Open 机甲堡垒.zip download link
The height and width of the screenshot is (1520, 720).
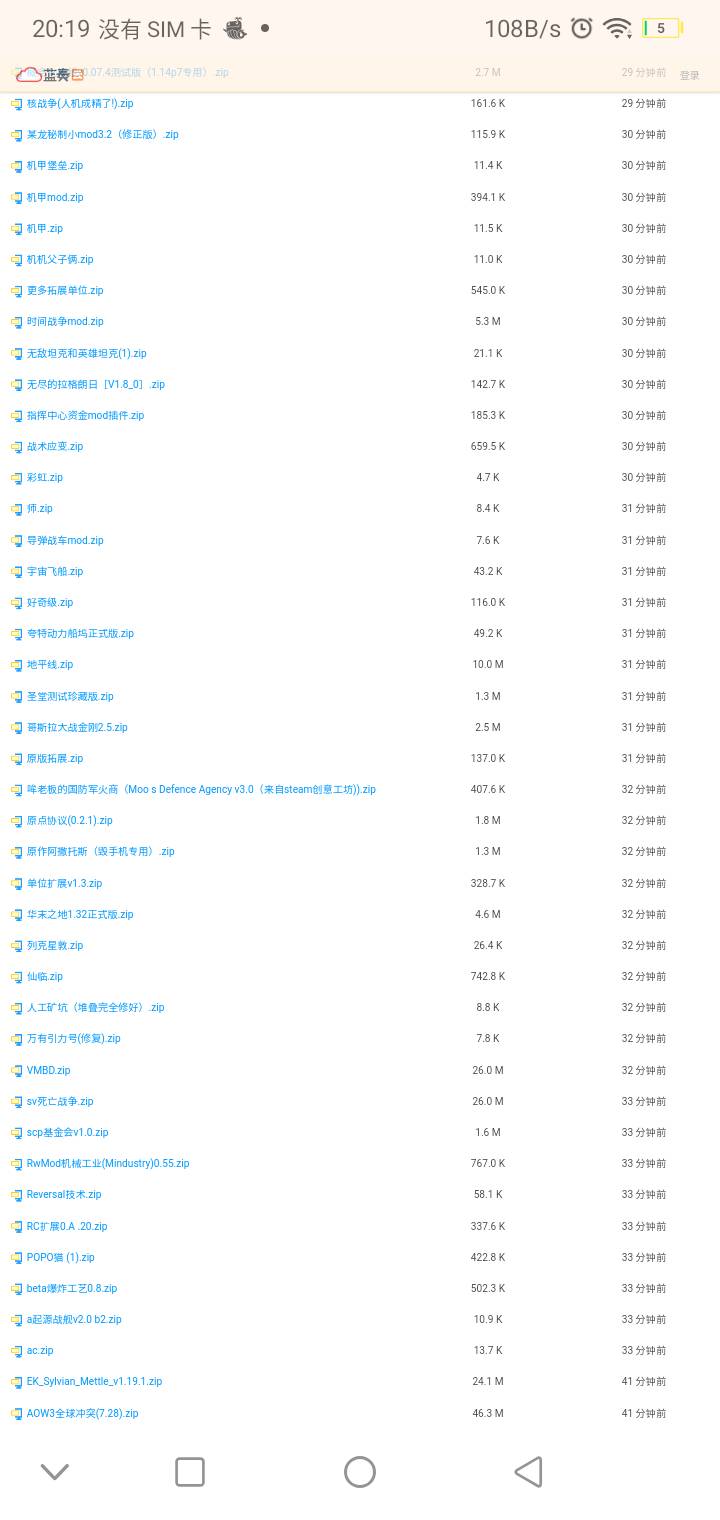point(55,166)
